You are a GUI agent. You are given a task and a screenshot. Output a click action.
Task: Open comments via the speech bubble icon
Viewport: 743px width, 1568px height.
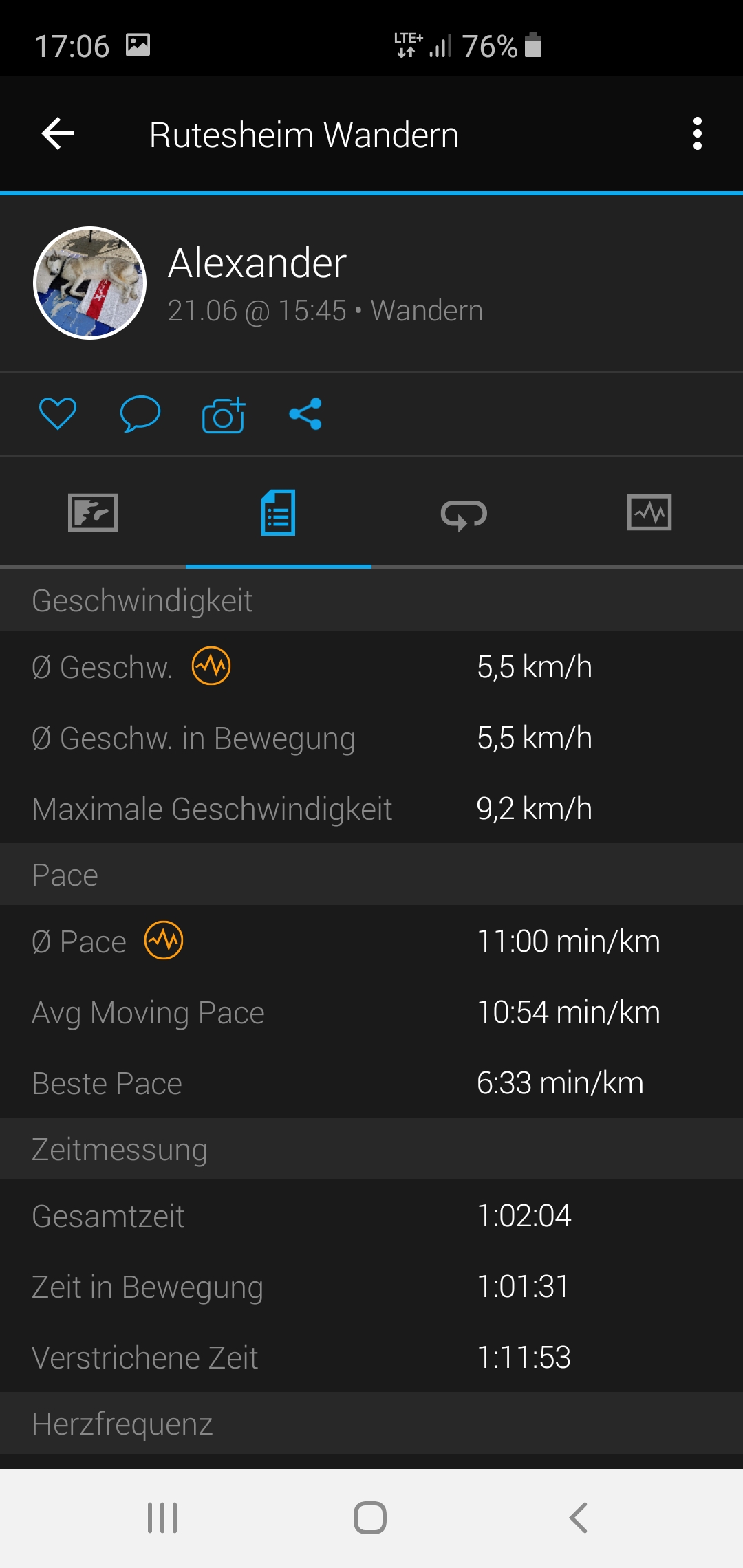tap(140, 414)
